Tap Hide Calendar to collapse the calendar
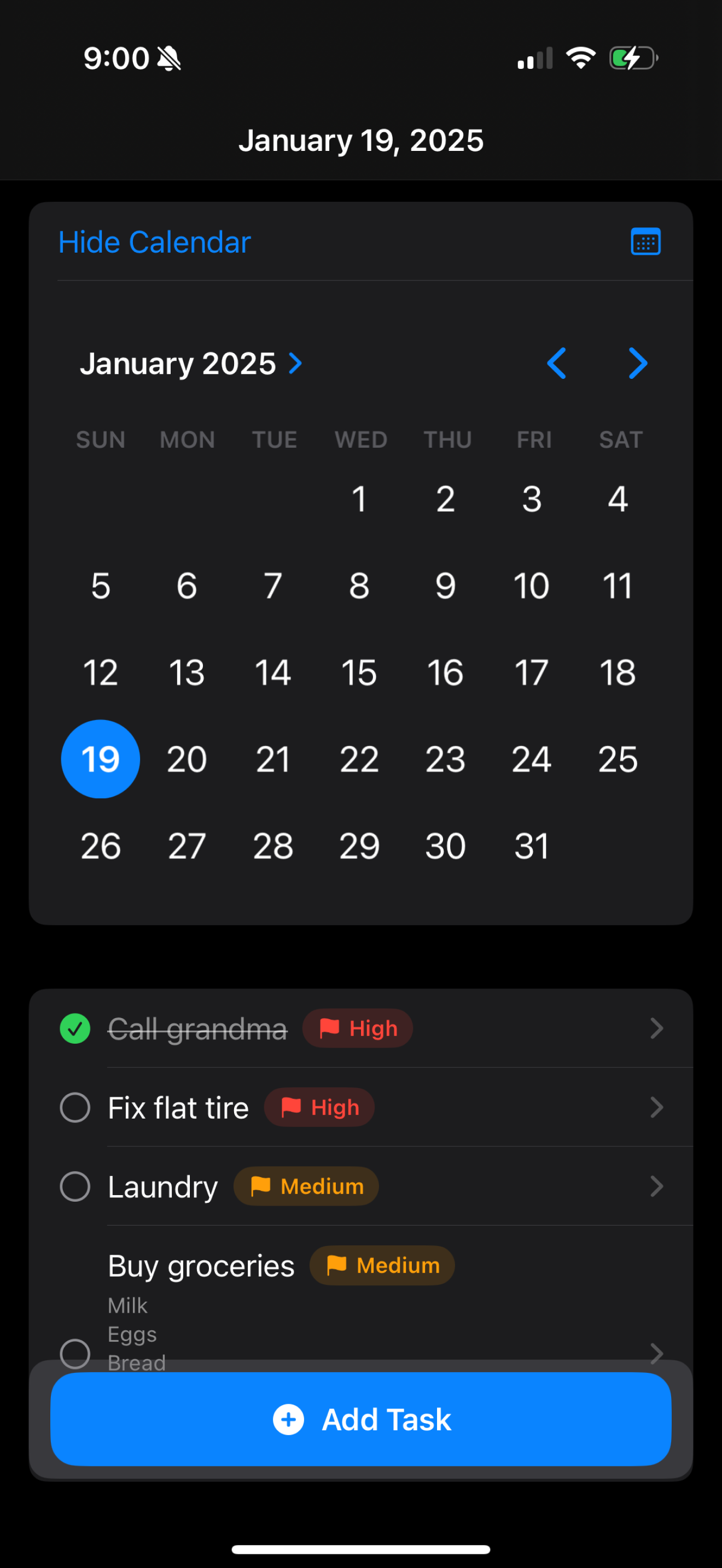722x1568 pixels. [x=154, y=242]
